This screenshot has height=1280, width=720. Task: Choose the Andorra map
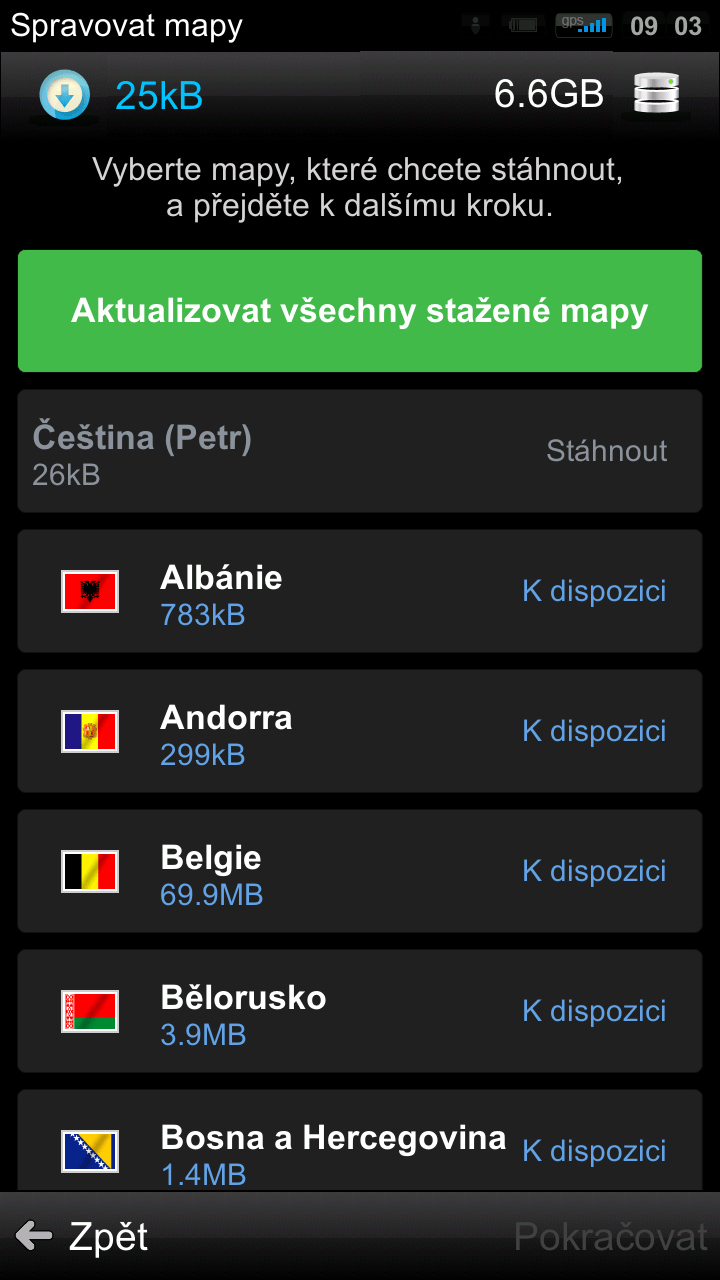click(360, 731)
